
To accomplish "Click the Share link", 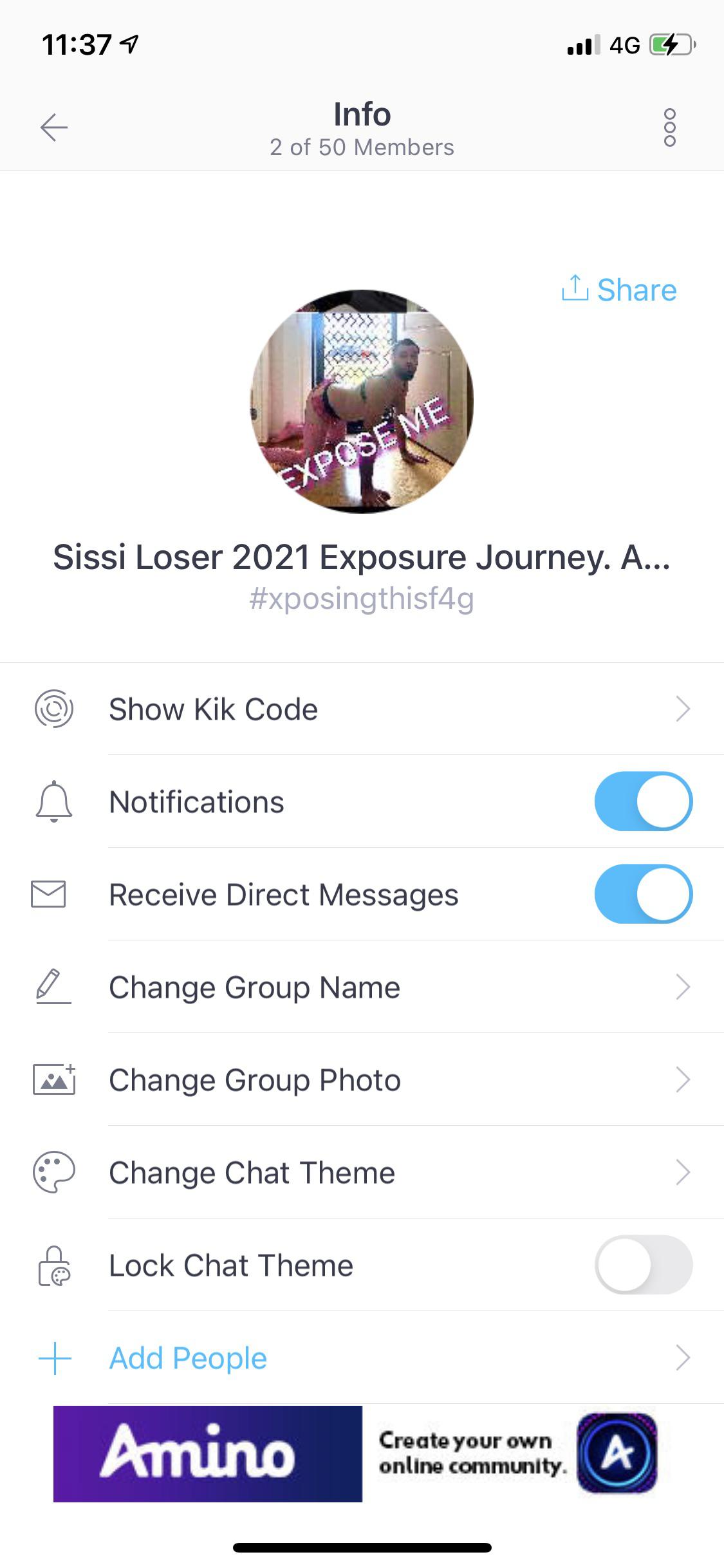I will [636, 289].
